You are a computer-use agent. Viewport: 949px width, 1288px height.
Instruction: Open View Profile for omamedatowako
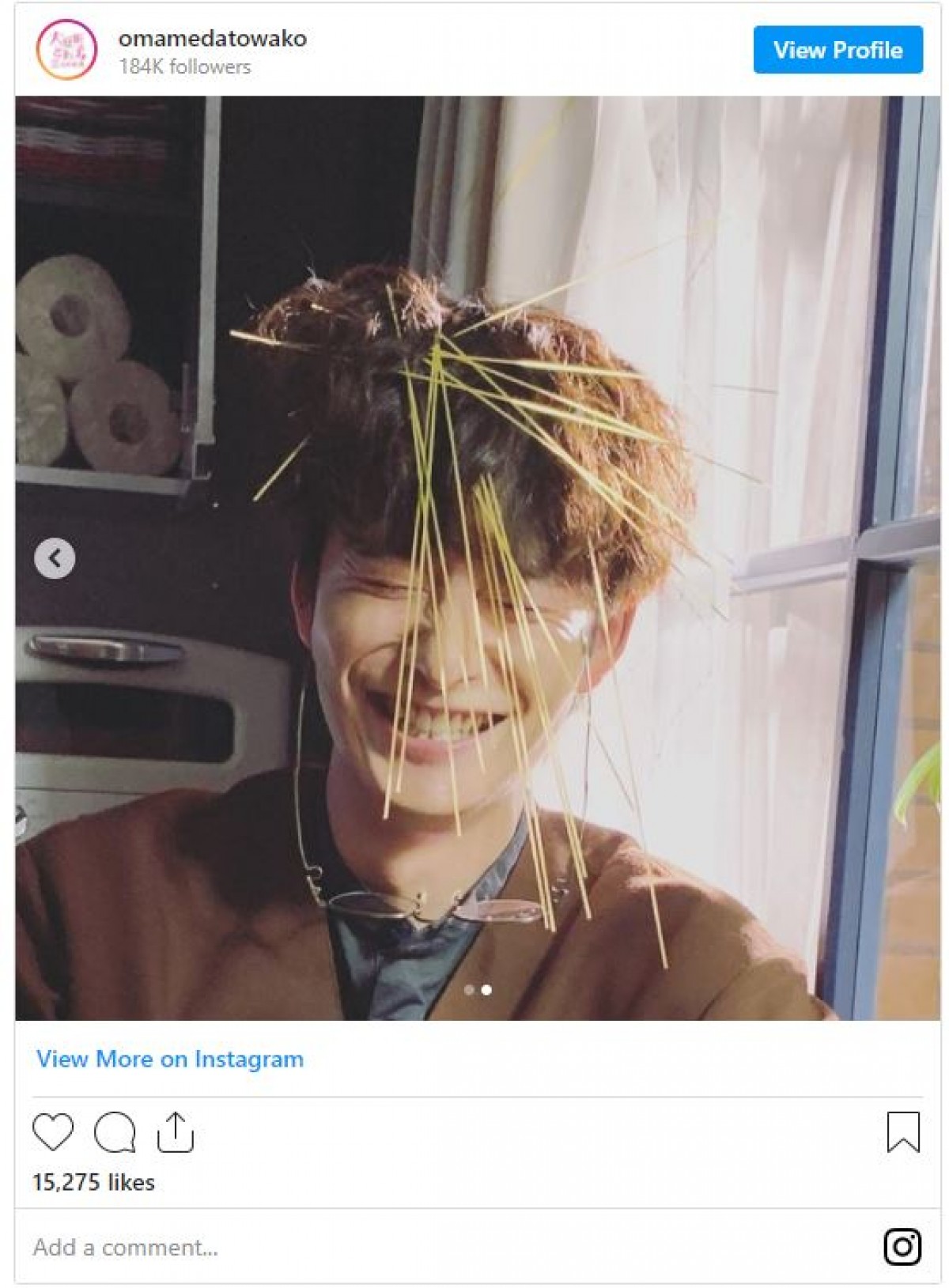pyautogui.click(x=837, y=50)
